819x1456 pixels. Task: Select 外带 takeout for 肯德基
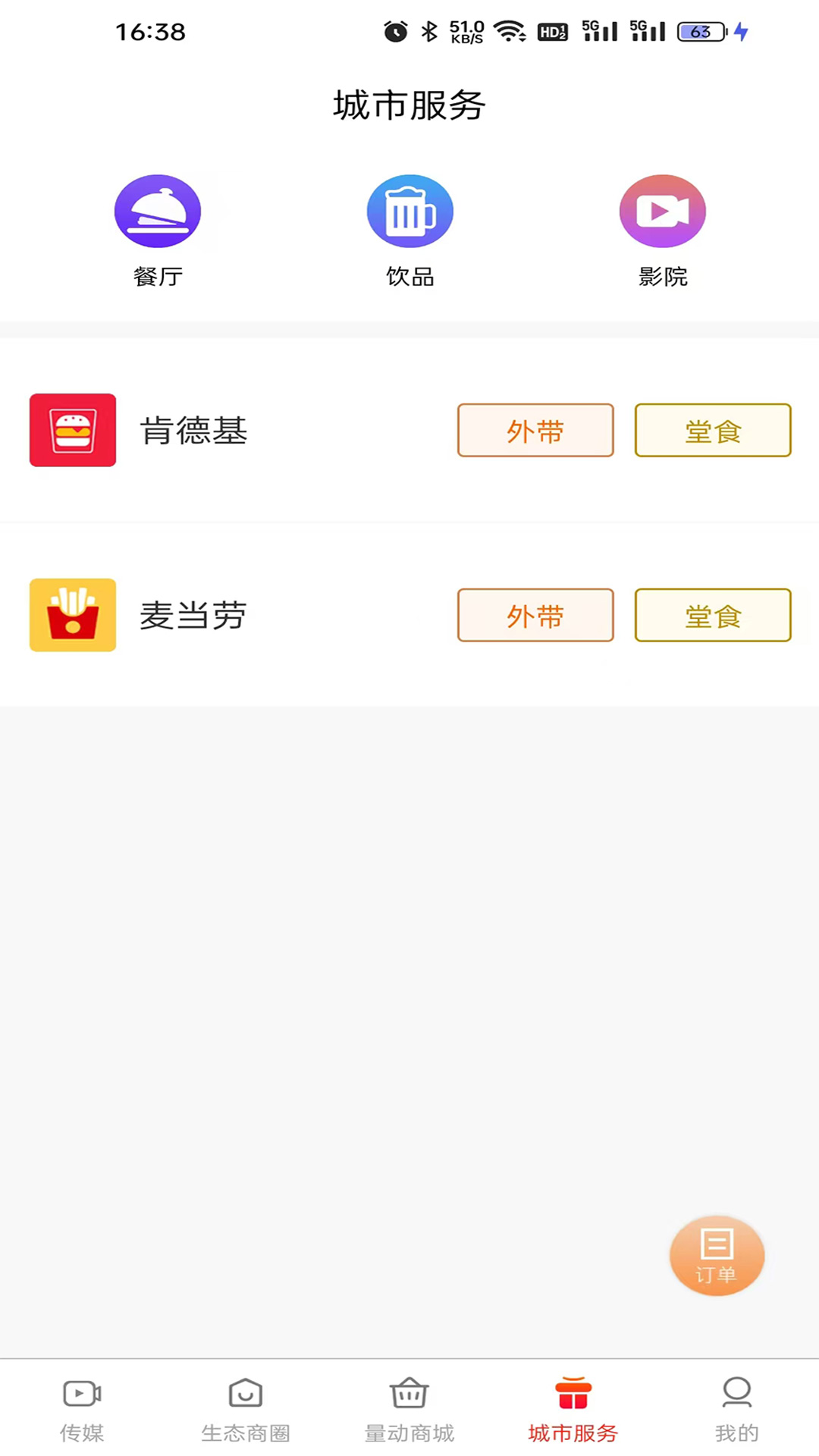[x=535, y=430]
